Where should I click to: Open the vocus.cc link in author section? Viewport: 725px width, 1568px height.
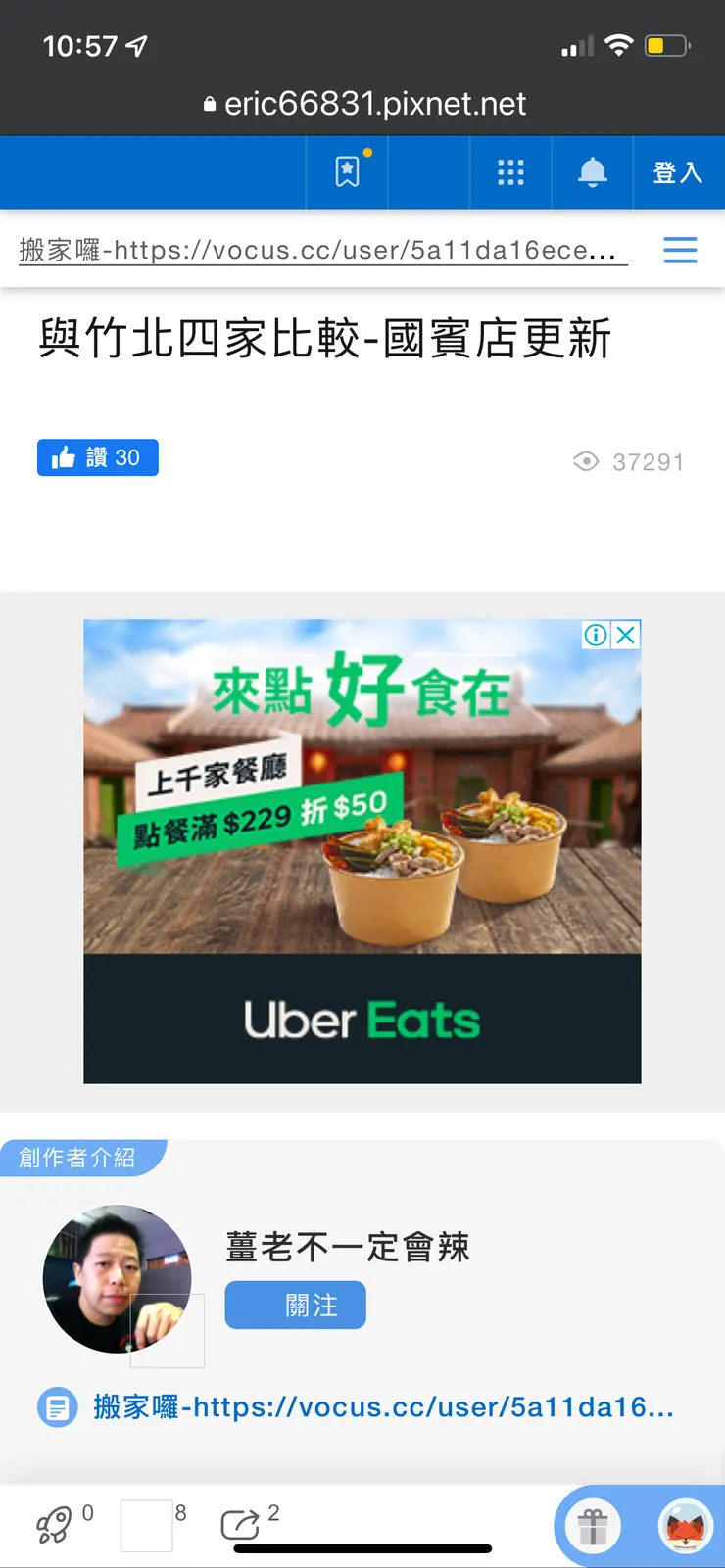point(383,1407)
